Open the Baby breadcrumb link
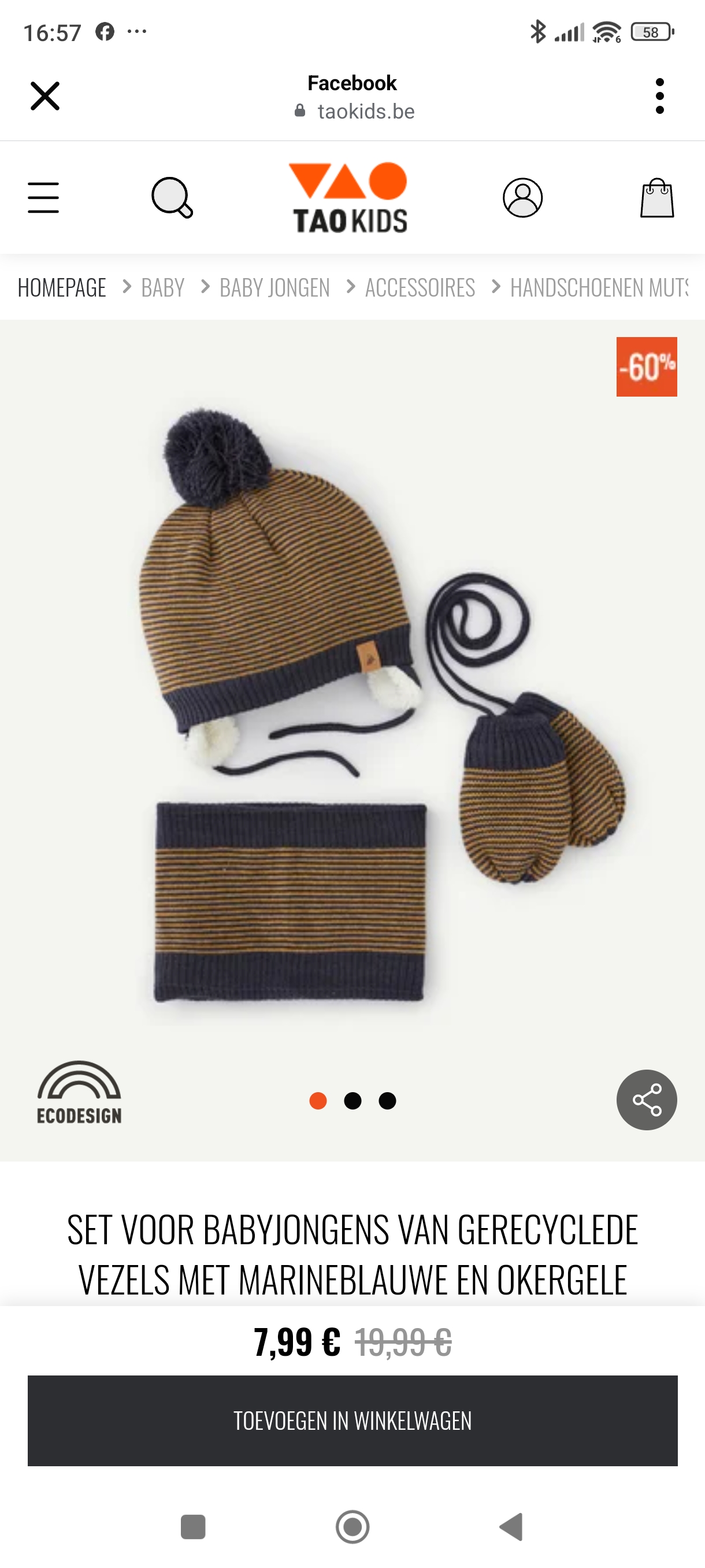The height and width of the screenshot is (1568, 705). pyautogui.click(x=162, y=288)
